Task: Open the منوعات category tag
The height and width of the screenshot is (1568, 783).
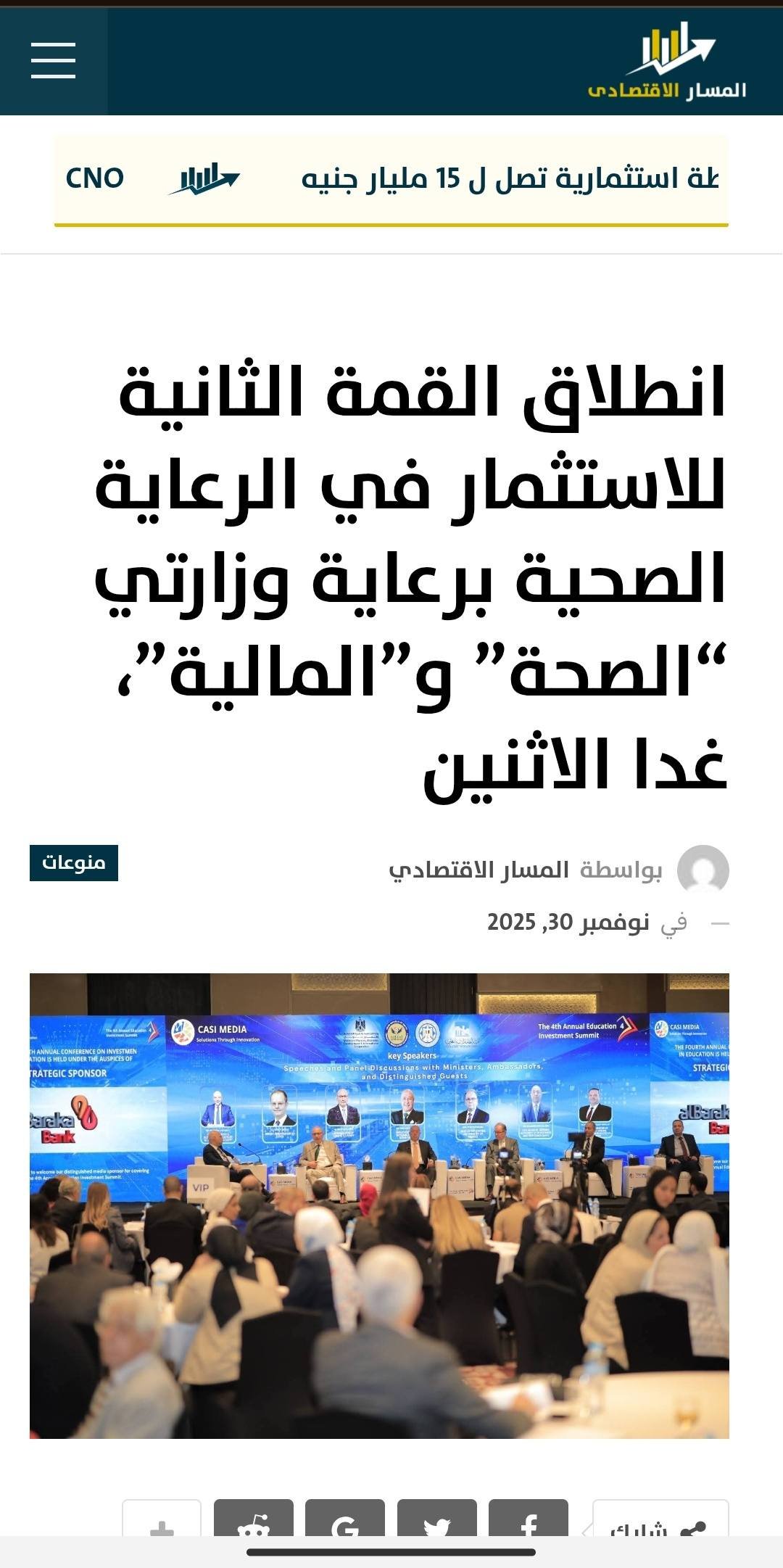Action: 74,863
